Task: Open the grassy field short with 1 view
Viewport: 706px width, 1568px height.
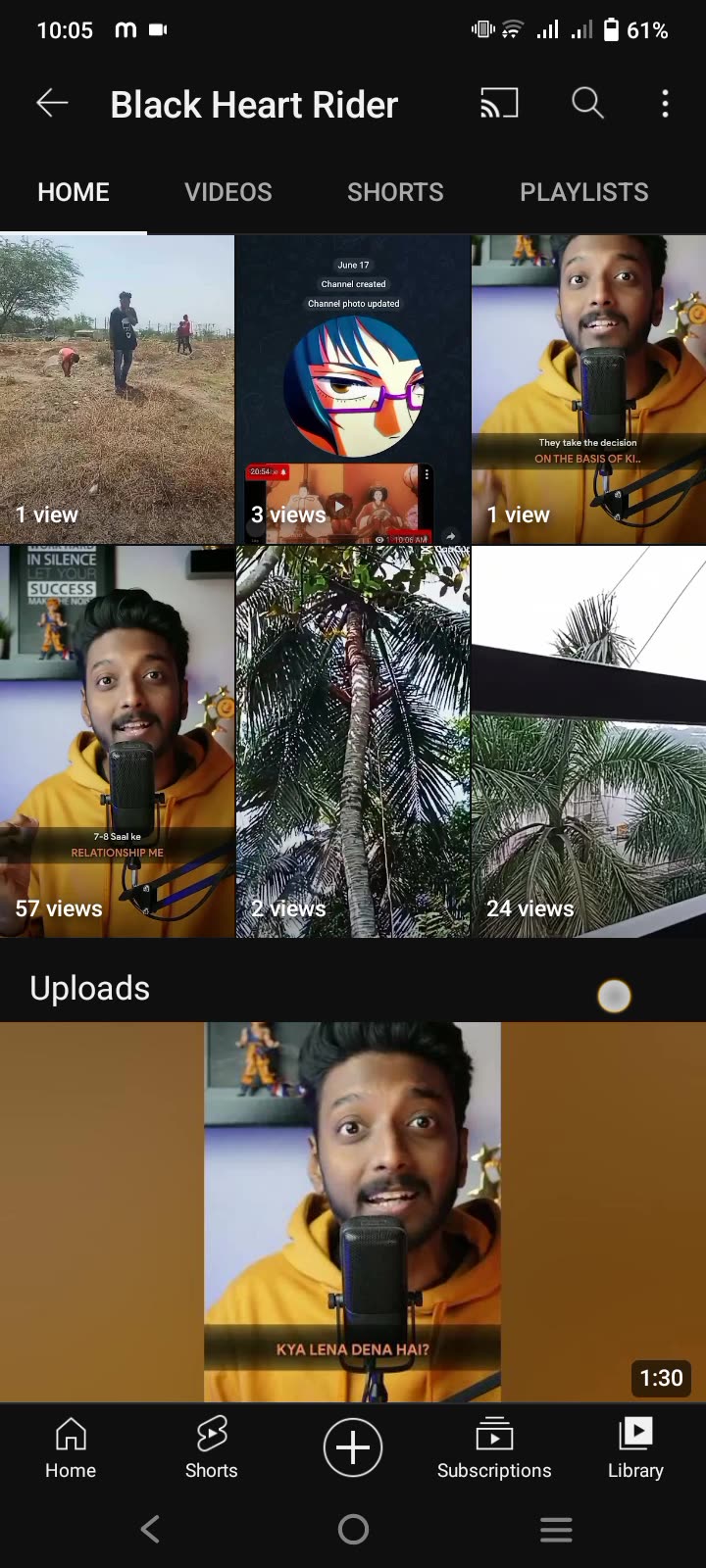Action: [117, 389]
